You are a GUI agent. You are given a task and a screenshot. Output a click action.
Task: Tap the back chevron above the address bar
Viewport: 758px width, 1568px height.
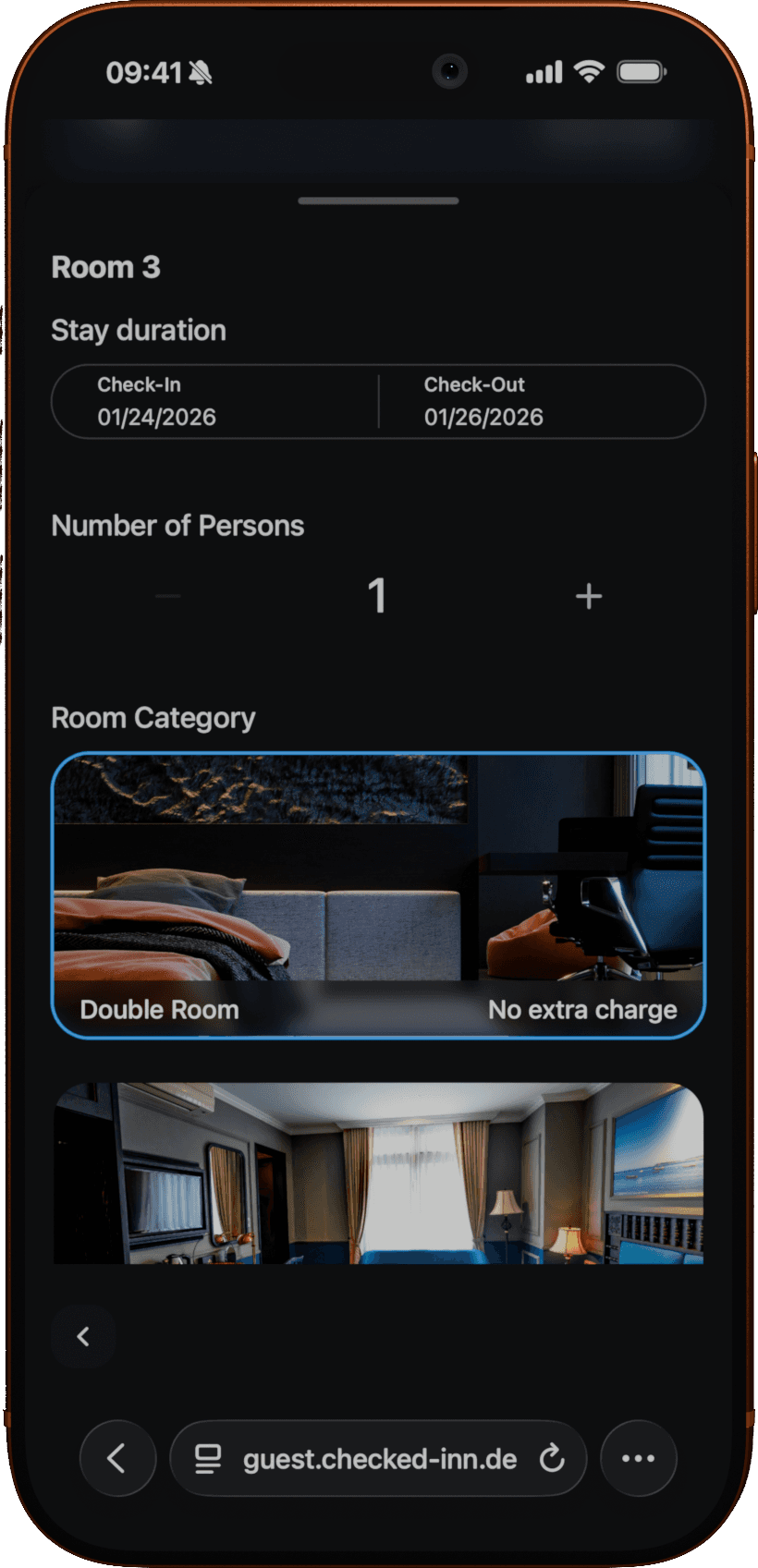point(82,1336)
